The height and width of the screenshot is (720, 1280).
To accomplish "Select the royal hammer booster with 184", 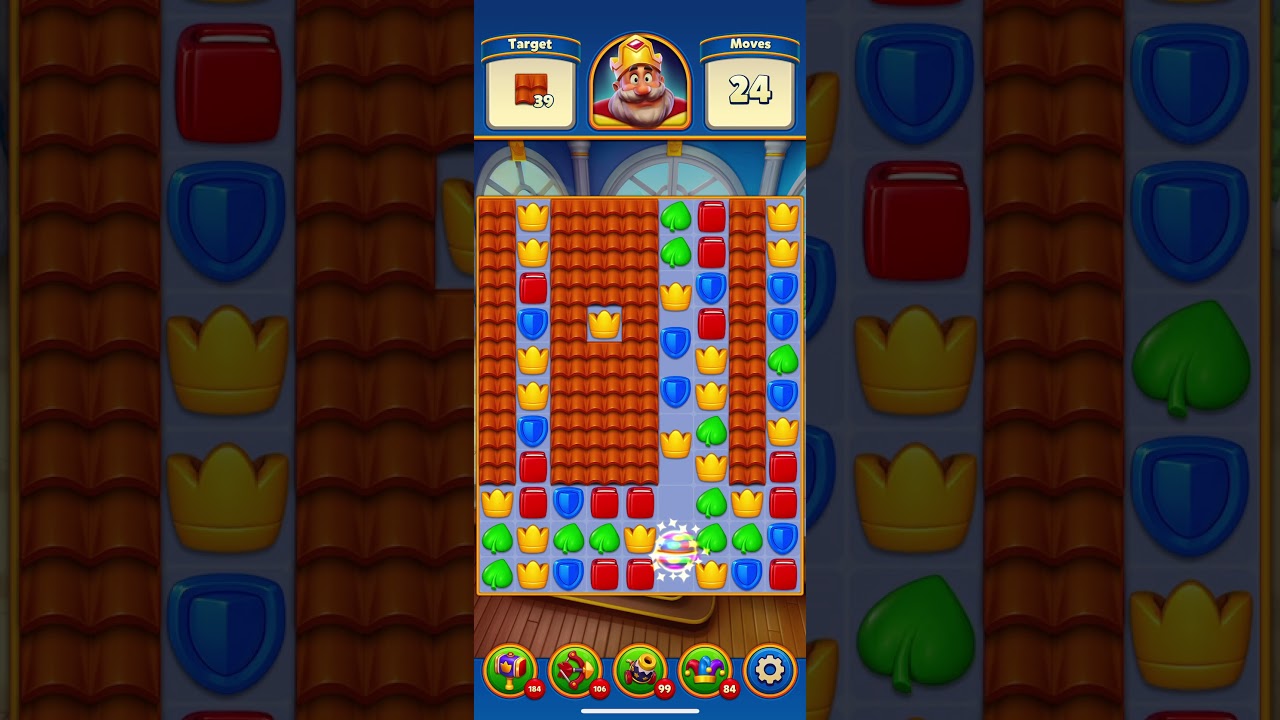I will (x=511, y=670).
